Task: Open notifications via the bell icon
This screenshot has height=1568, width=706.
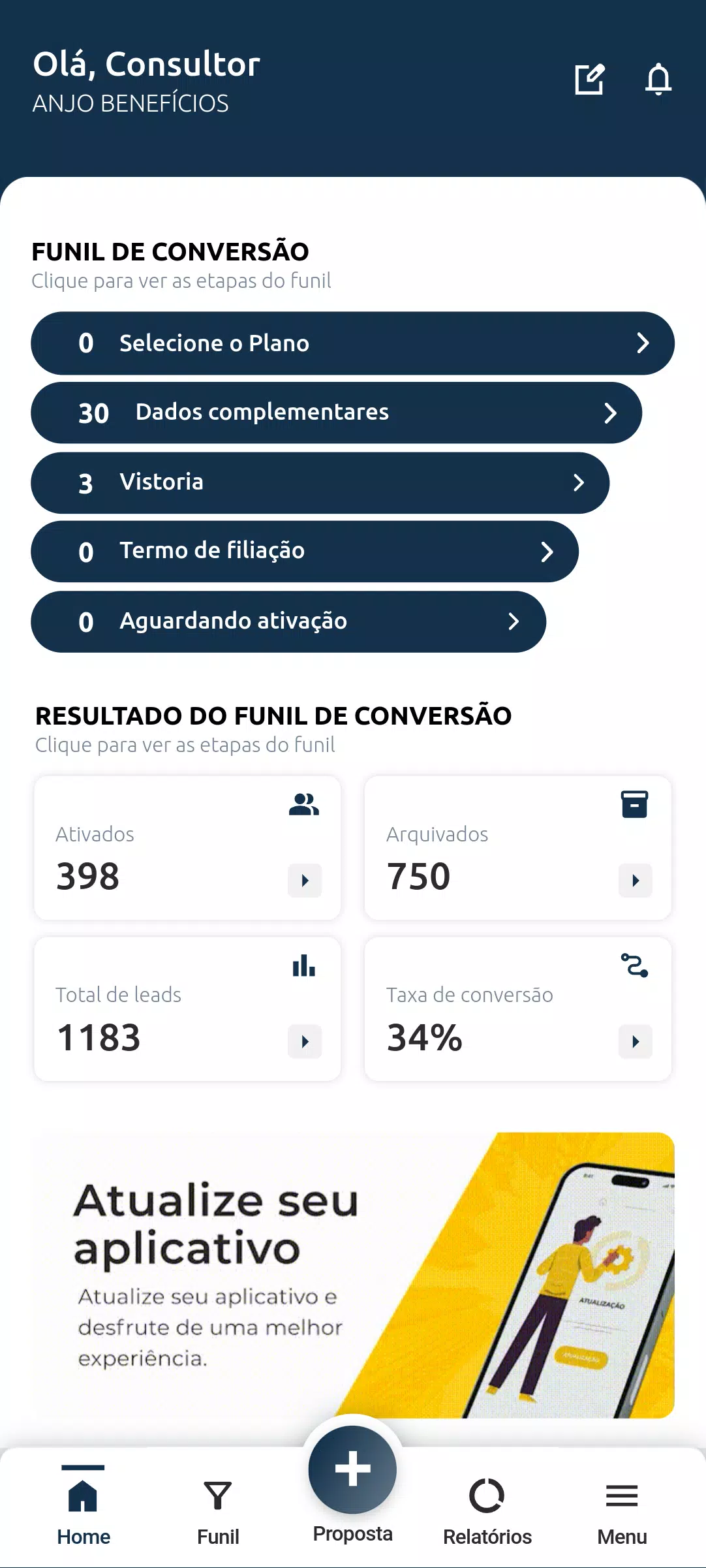Action: click(x=658, y=79)
